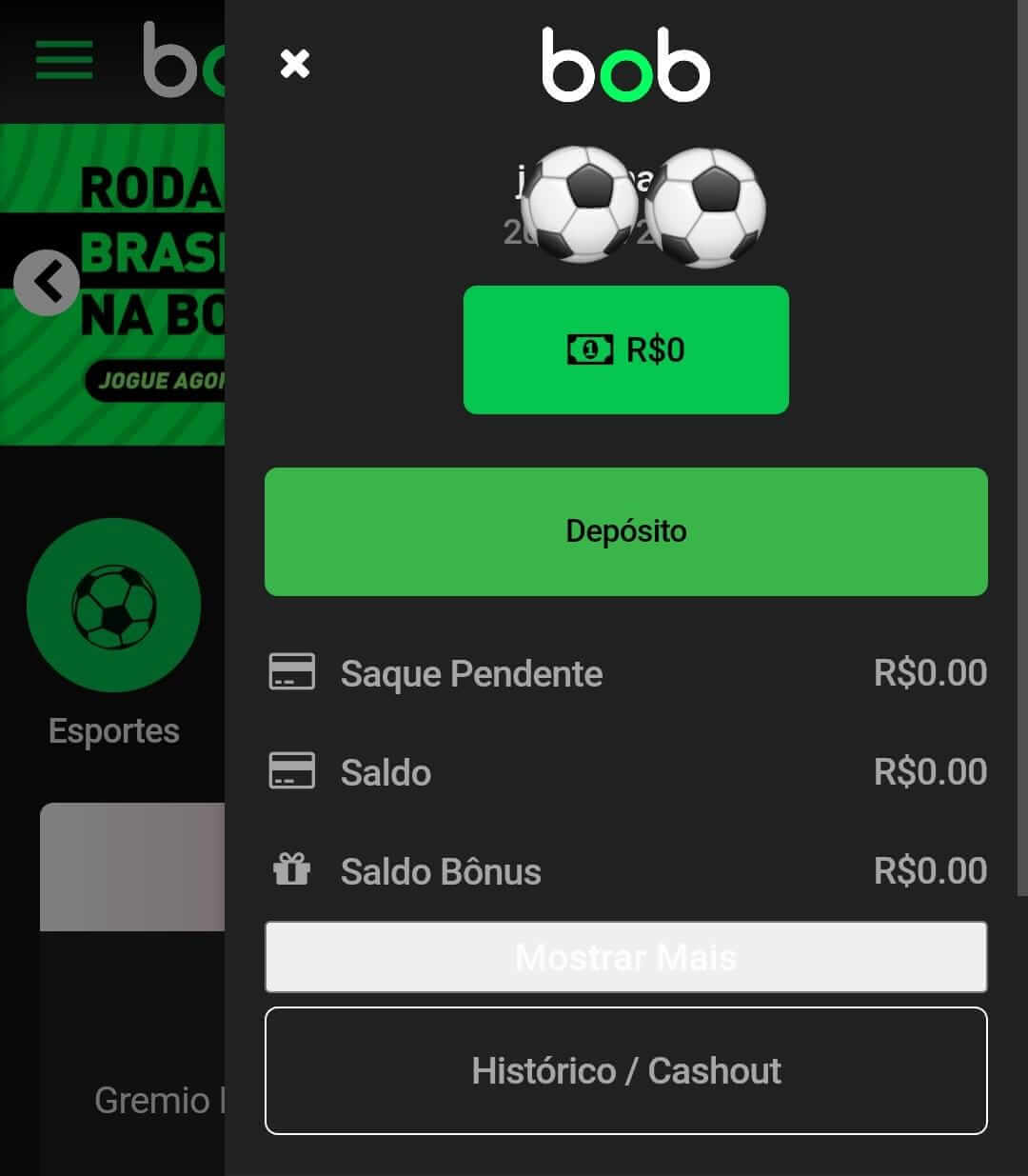Open the Esportes section
This screenshot has height=1176, width=1028.
point(114,606)
